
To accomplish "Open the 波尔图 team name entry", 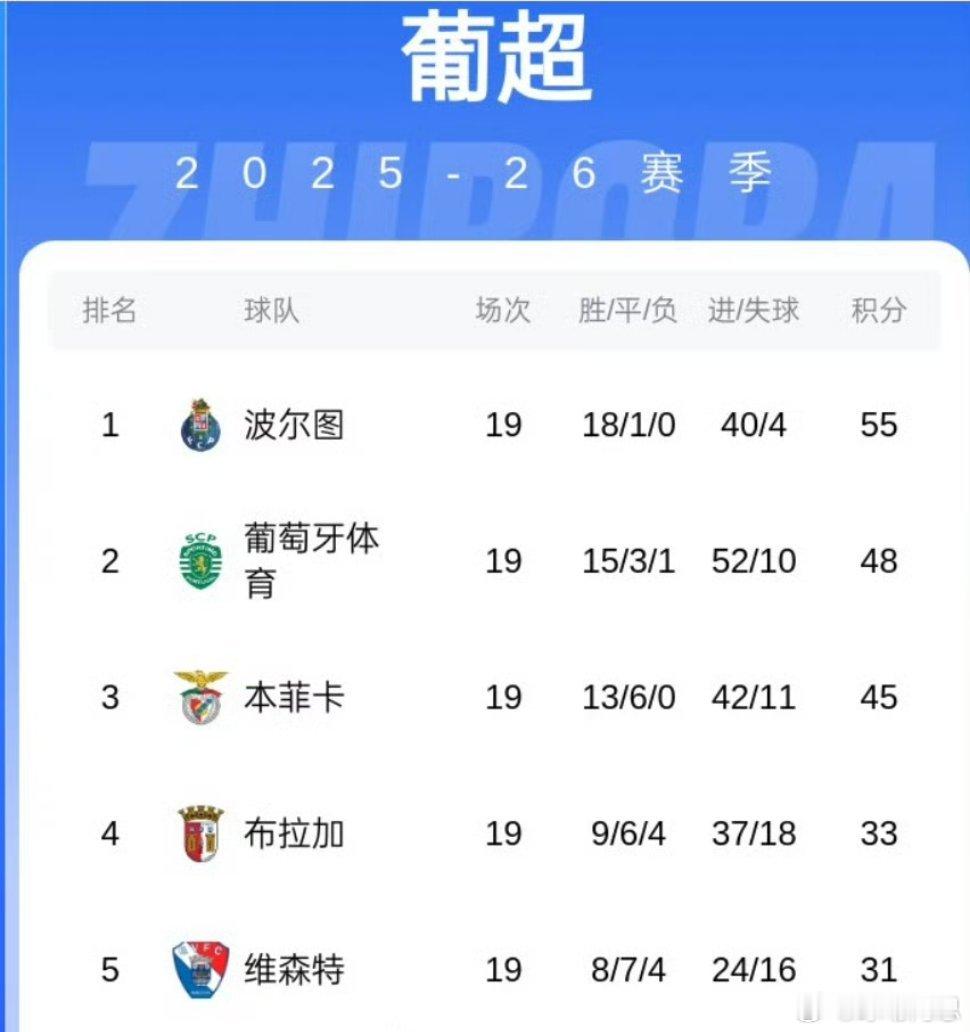I will click(x=293, y=424).
